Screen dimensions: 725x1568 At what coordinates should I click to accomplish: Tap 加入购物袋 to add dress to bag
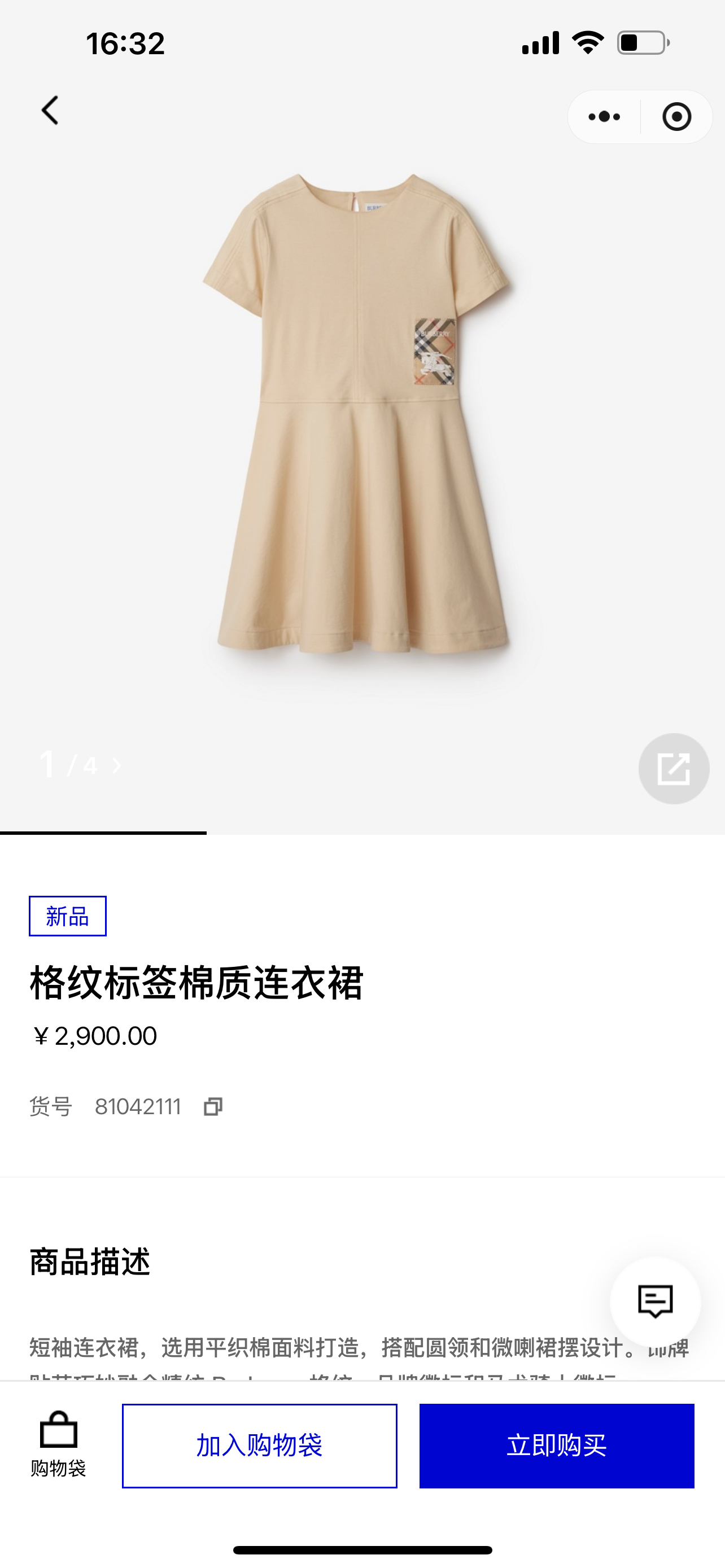pyautogui.click(x=259, y=1446)
